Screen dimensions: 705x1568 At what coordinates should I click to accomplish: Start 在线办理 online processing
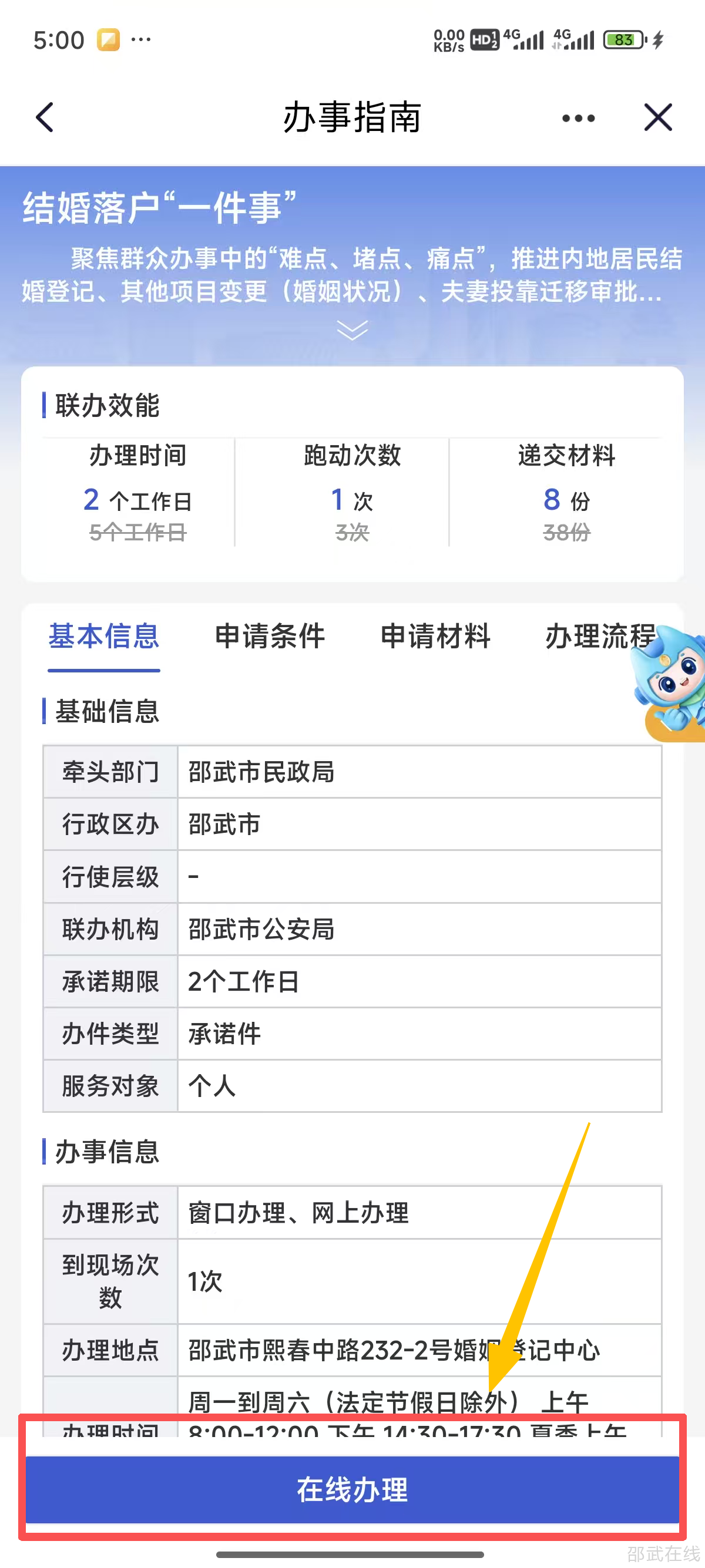(352, 1489)
